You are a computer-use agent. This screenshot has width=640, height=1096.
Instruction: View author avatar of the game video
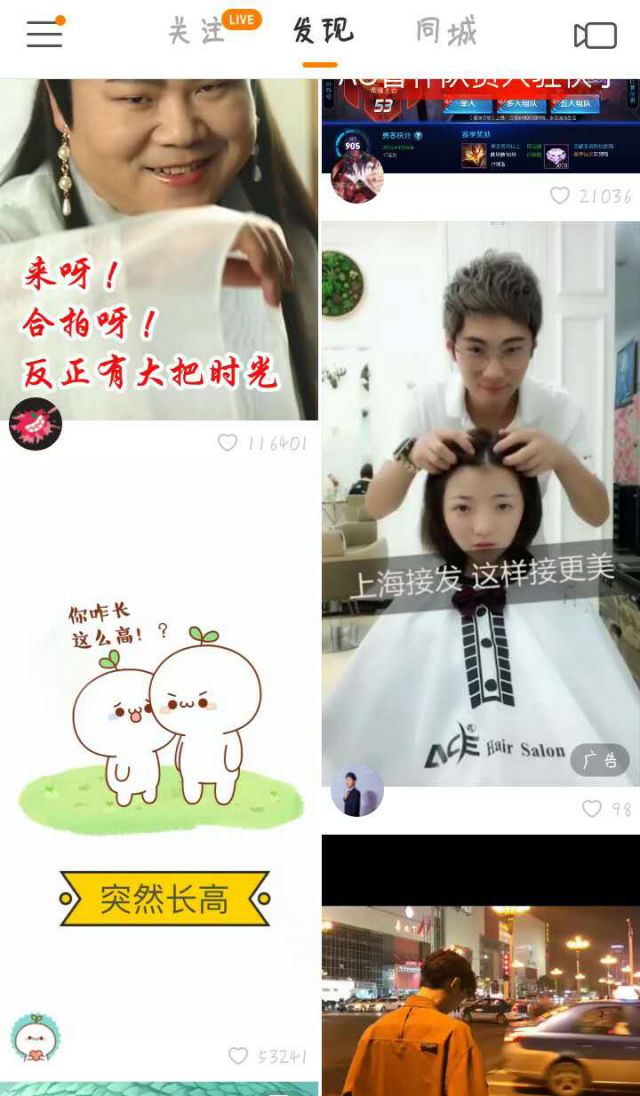357,177
